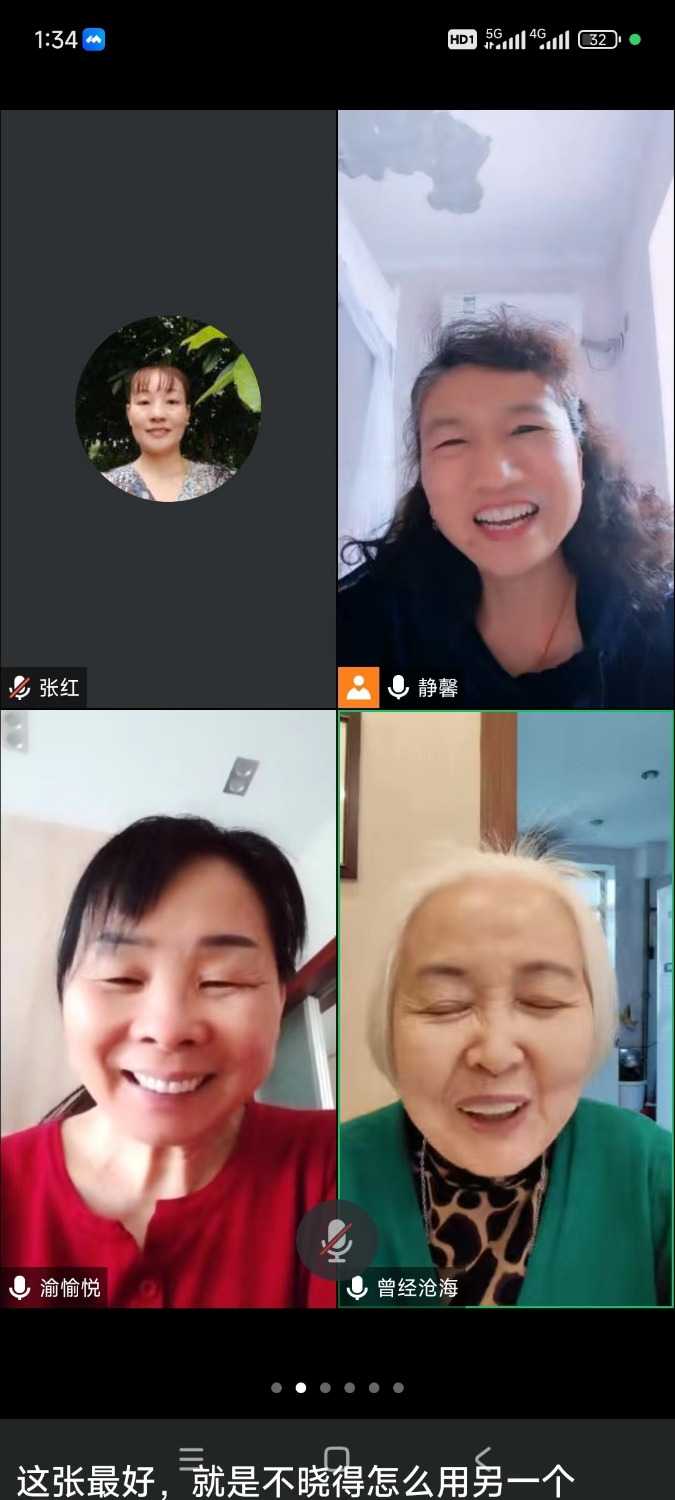
Task: Select 静馨's video tile
Action: [x=505, y=409]
